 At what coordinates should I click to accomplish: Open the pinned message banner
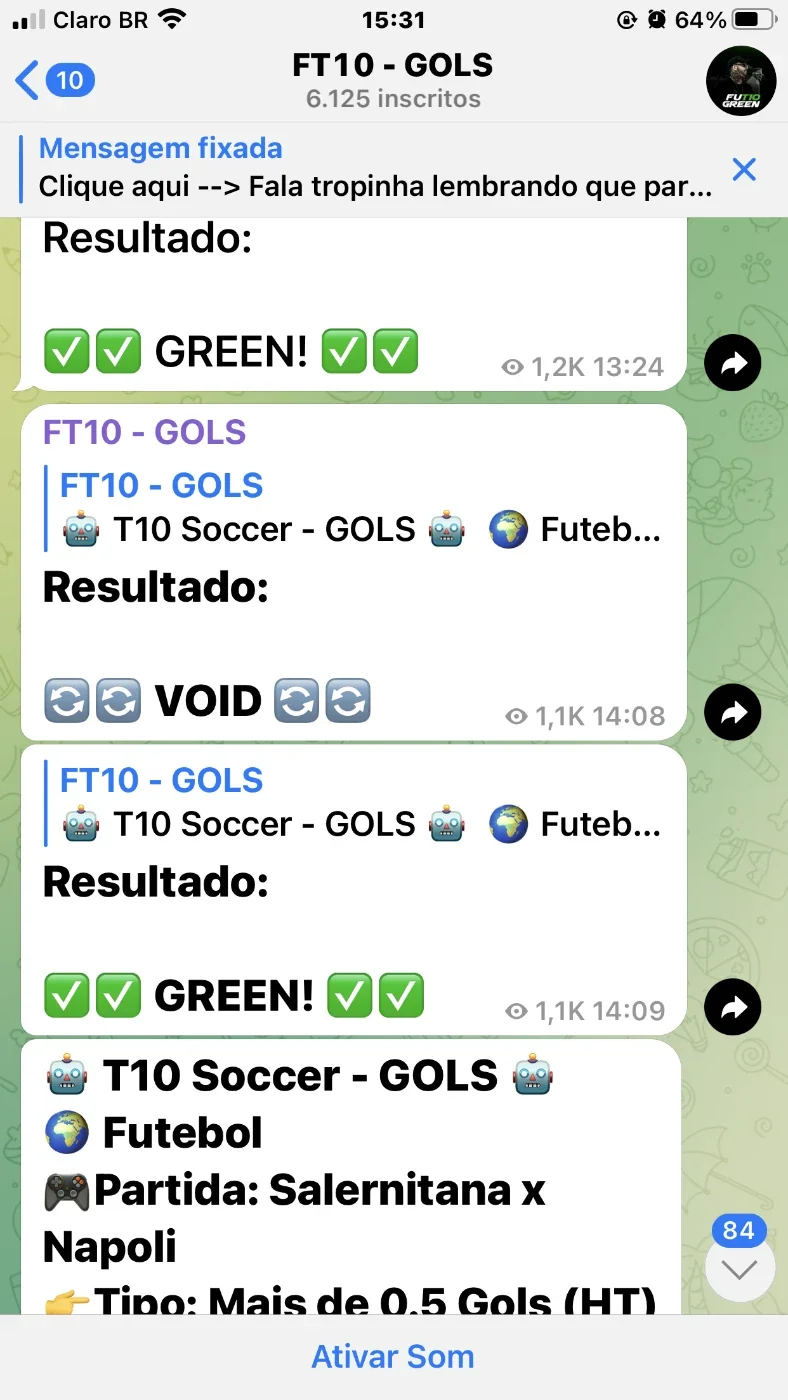pos(375,168)
